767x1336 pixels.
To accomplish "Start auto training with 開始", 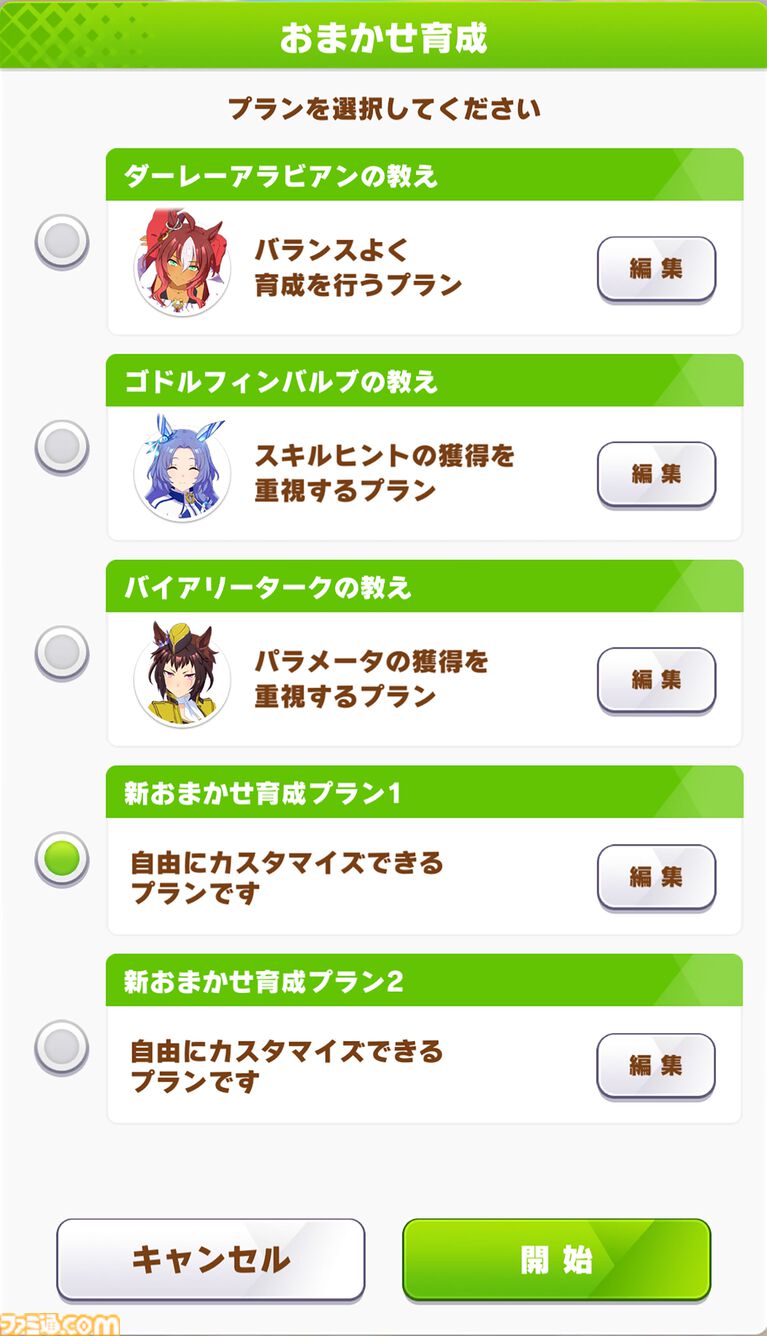I will [x=556, y=1259].
